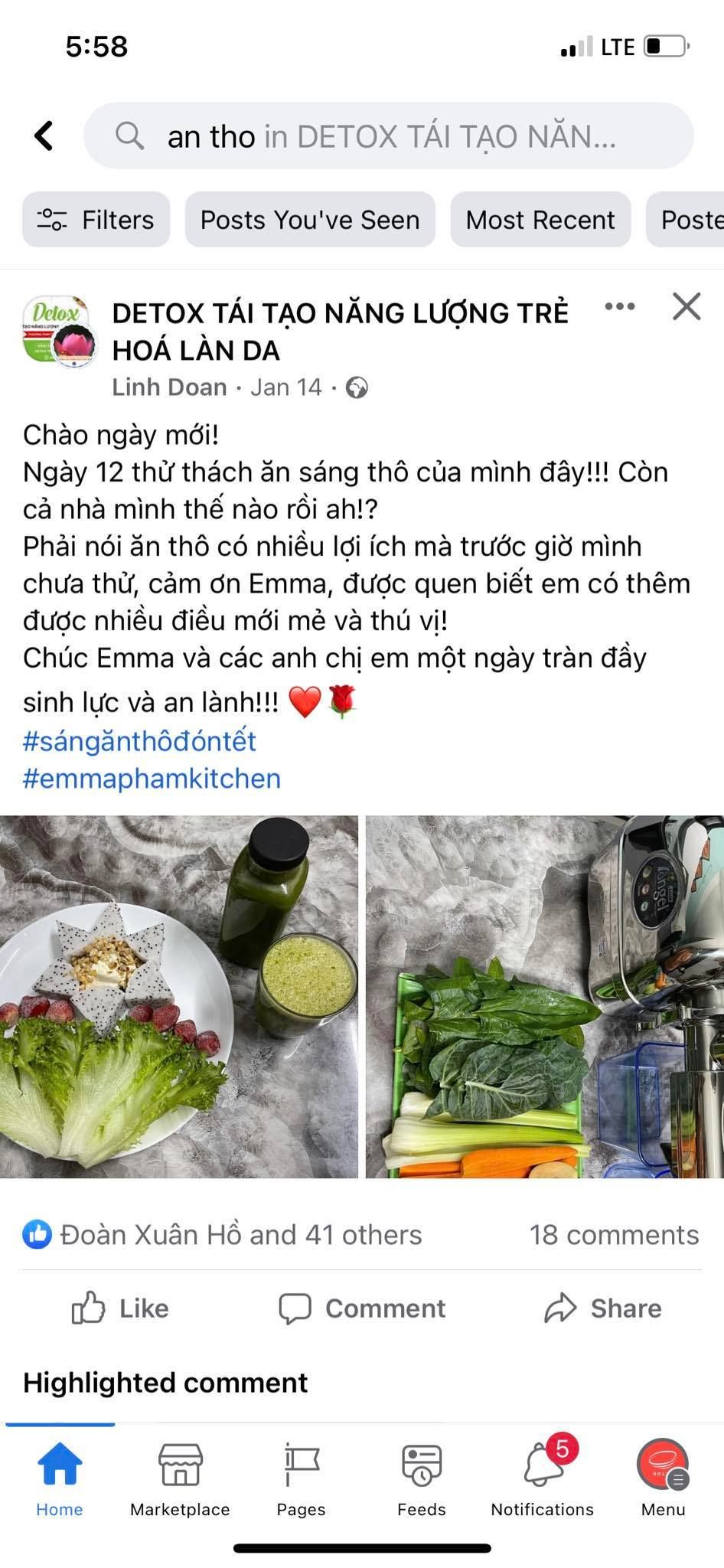The image size is (724, 1568).
Task: Tap the search field with 'an tho'
Action: (x=389, y=136)
